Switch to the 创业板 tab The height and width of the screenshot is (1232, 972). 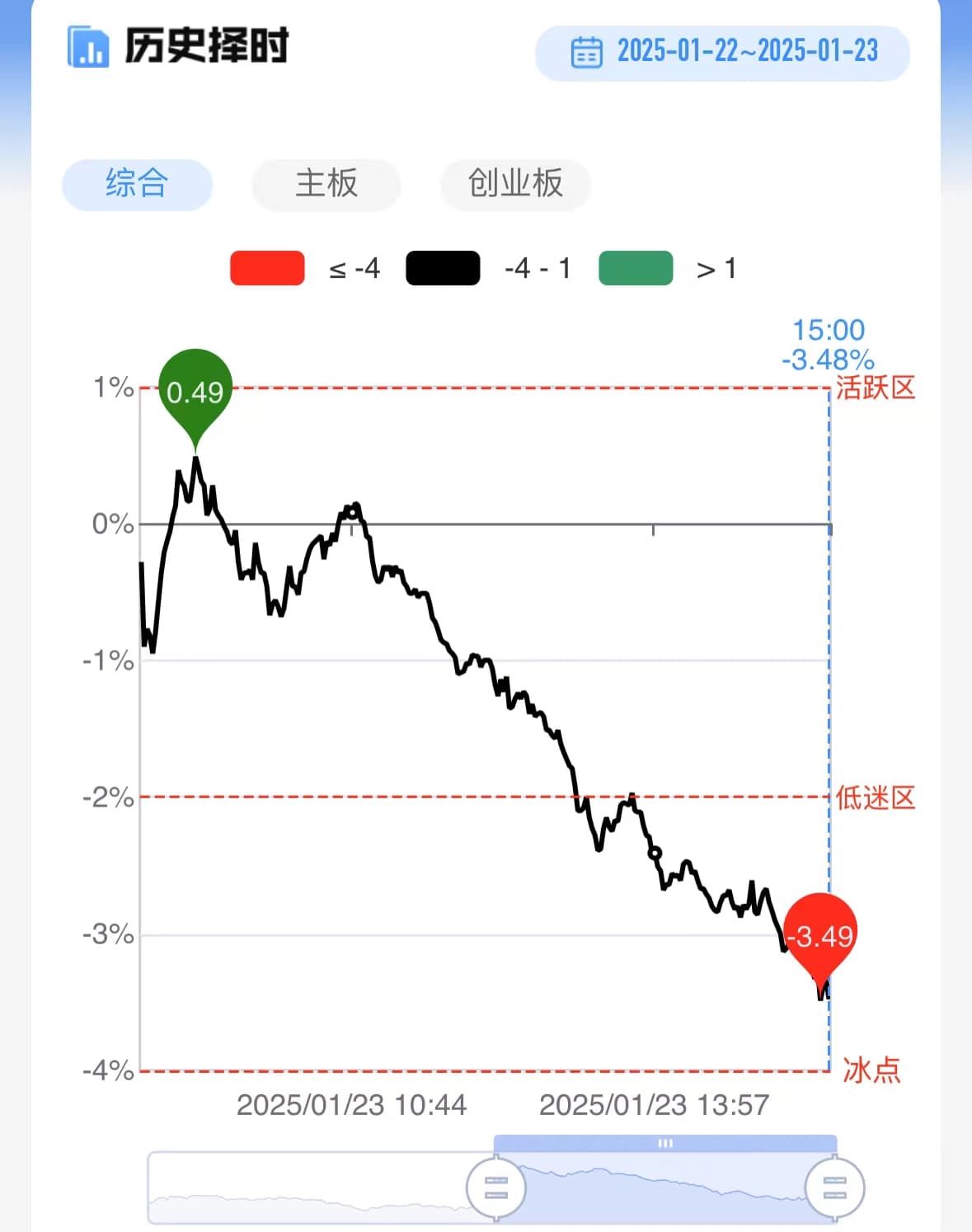[x=515, y=183]
